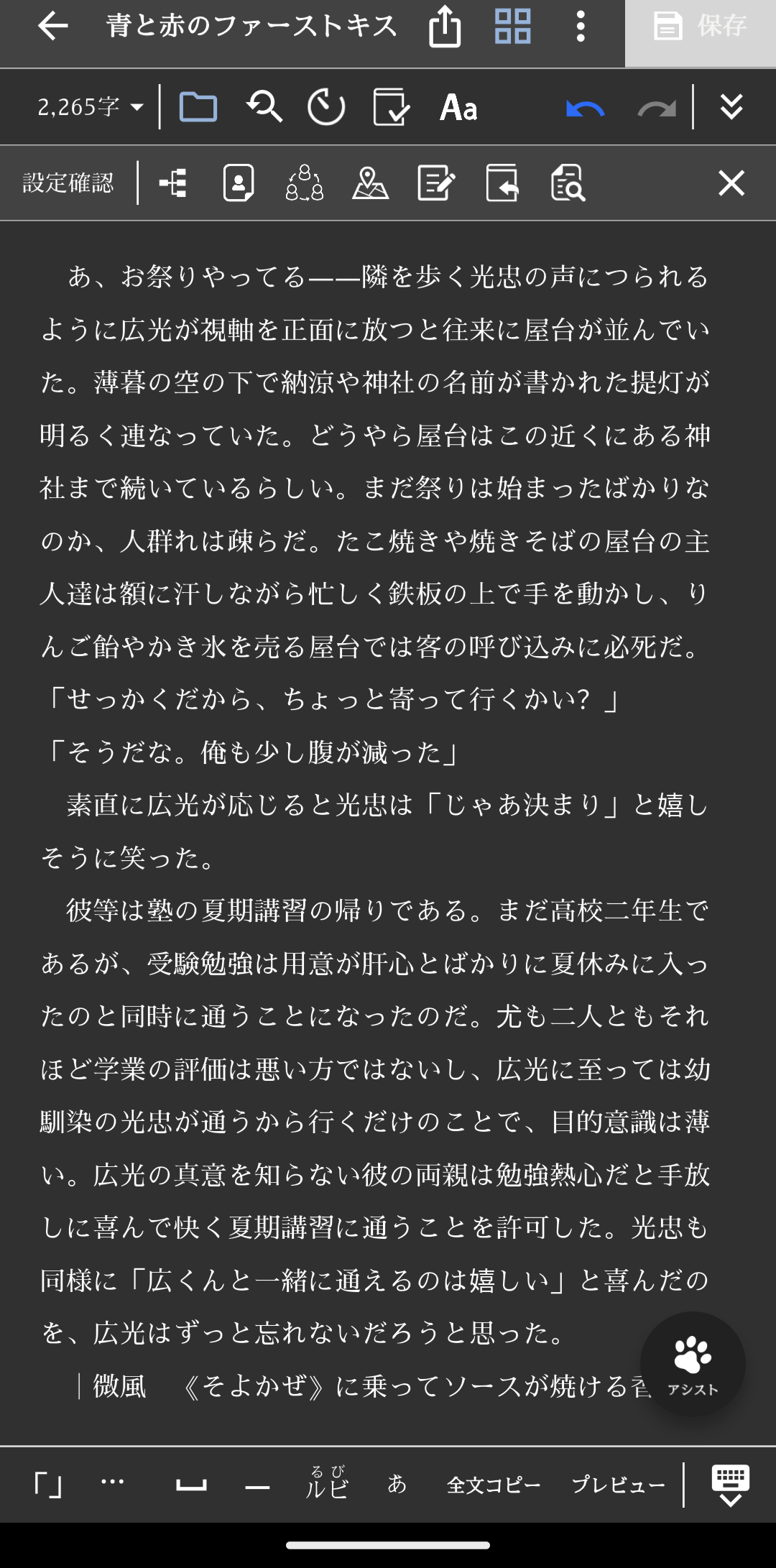The image size is (776, 1568).
Task: Open the character profile icon
Action: click(239, 183)
